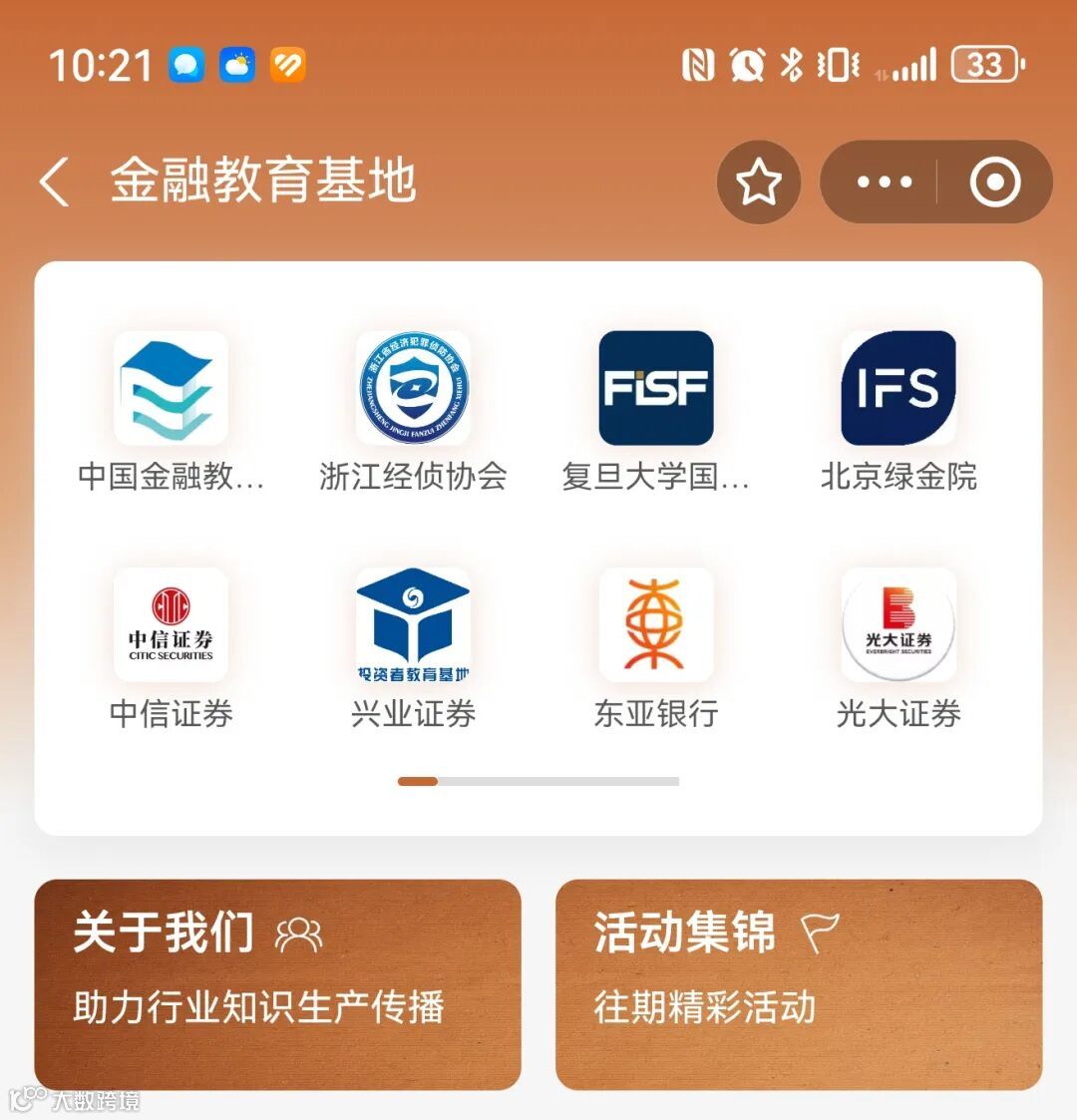Go back from 金融教育基地 page
Viewport: 1077px width, 1120px height.
tap(56, 183)
